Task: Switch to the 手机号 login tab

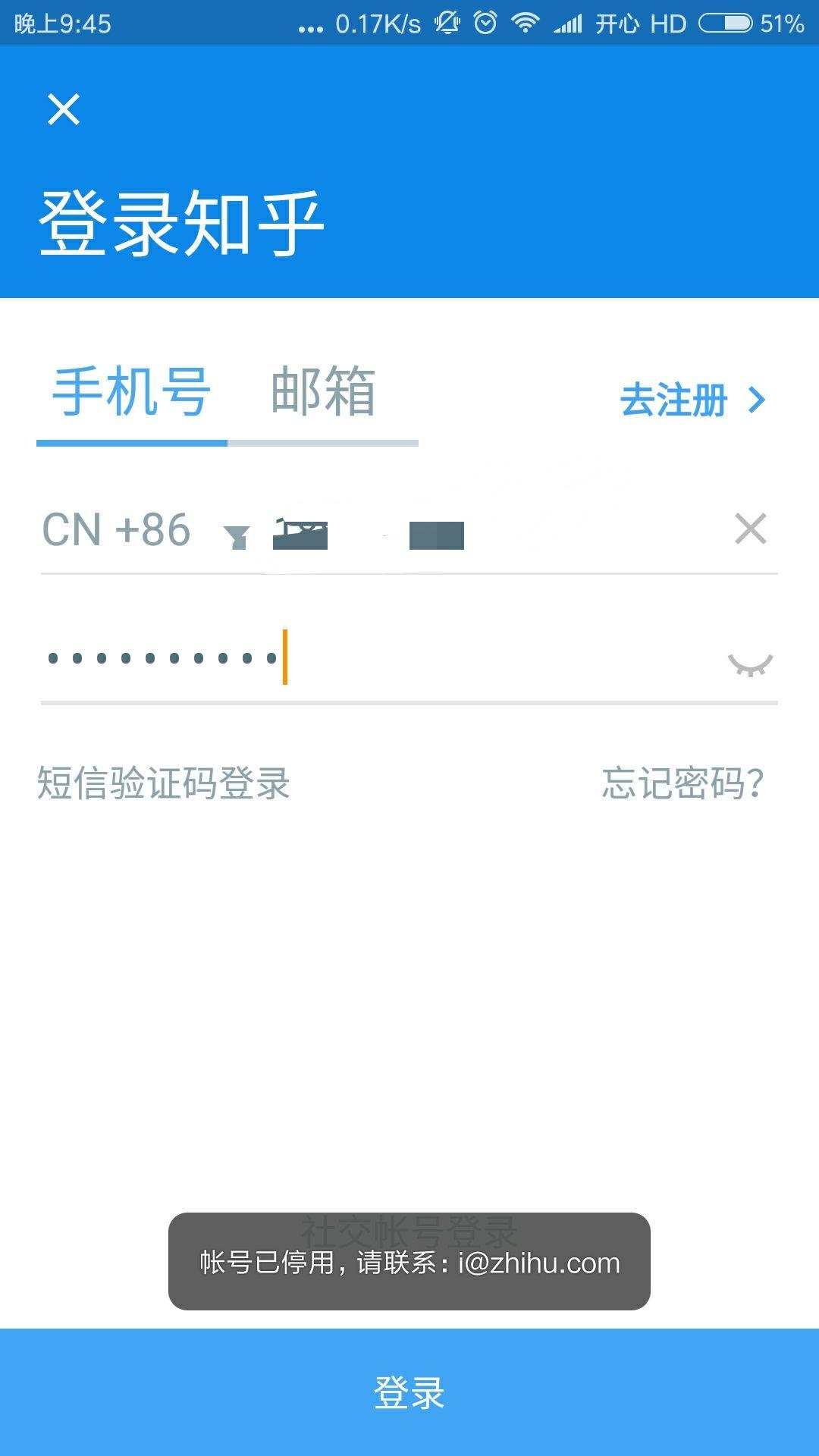Action: pos(131,393)
